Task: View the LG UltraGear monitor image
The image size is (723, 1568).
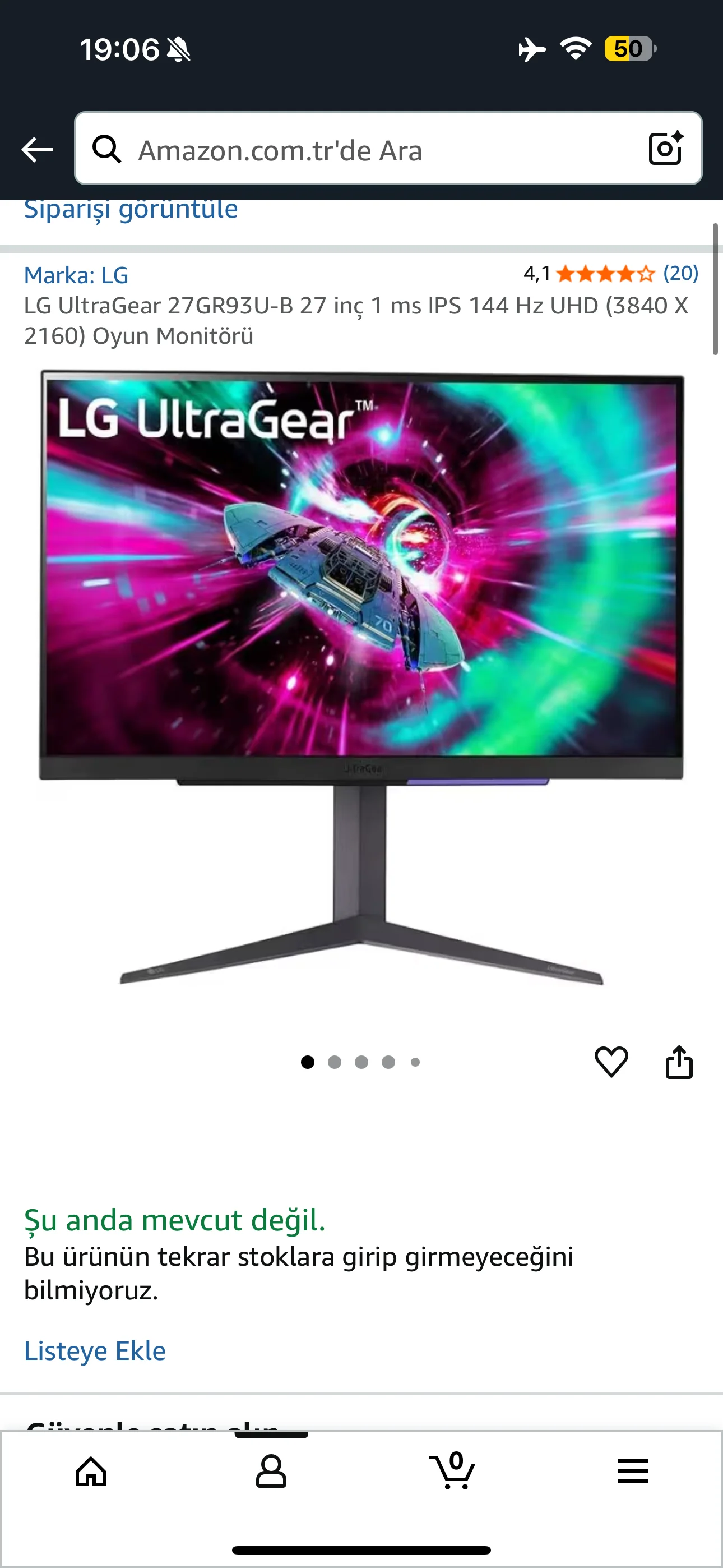Action: tap(361, 676)
